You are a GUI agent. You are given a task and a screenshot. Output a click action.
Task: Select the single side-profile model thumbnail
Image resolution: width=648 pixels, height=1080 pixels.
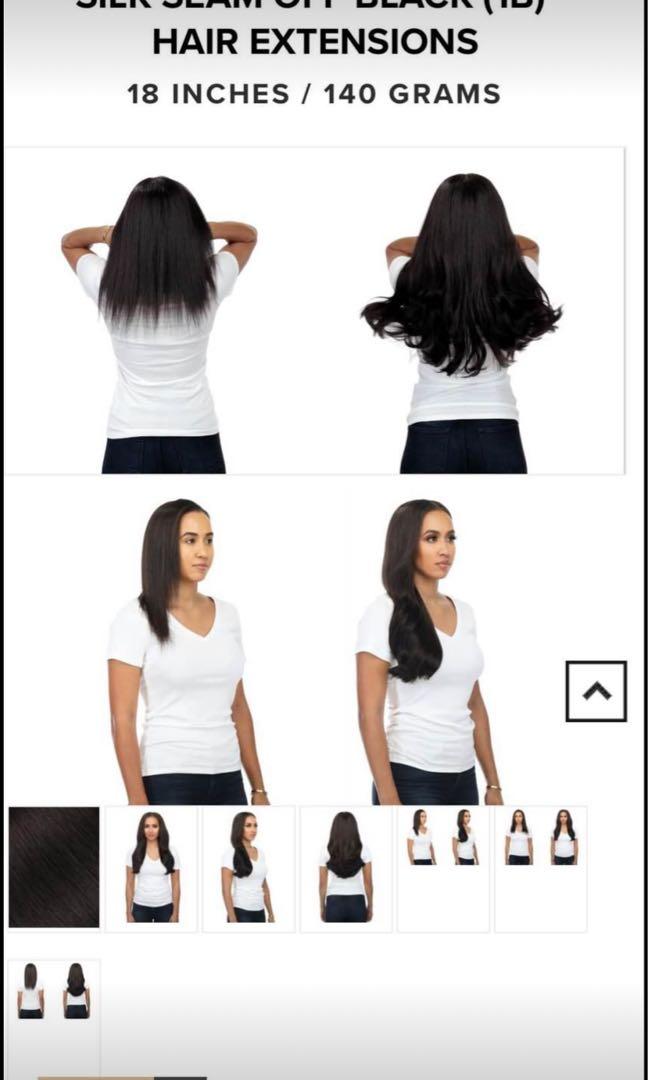(248, 869)
